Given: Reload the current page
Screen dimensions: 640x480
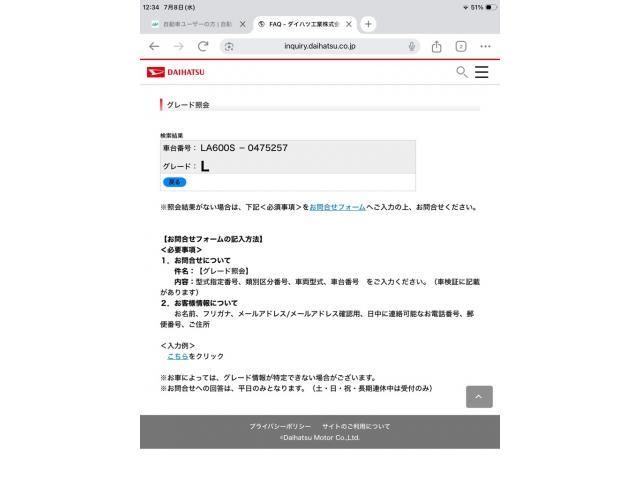Looking at the screenshot, I should (x=203, y=47).
